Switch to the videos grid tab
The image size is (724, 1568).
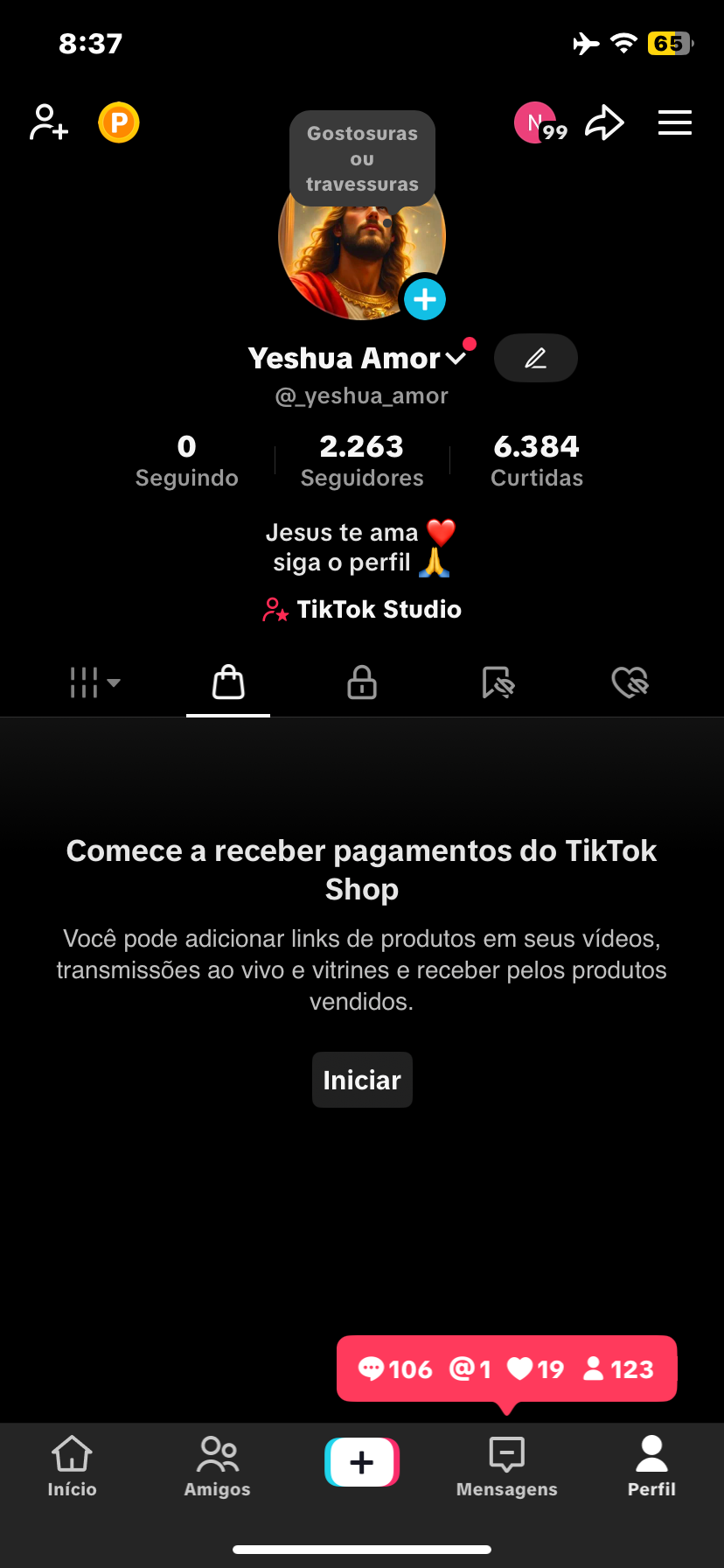[x=94, y=682]
